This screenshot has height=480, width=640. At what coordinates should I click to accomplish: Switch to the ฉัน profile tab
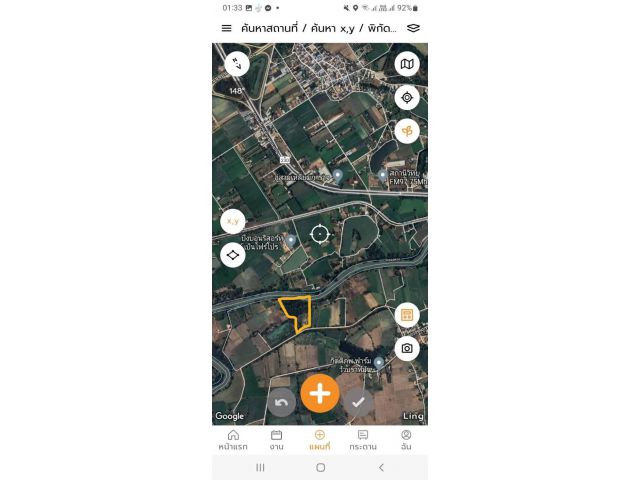click(x=406, y=440)
